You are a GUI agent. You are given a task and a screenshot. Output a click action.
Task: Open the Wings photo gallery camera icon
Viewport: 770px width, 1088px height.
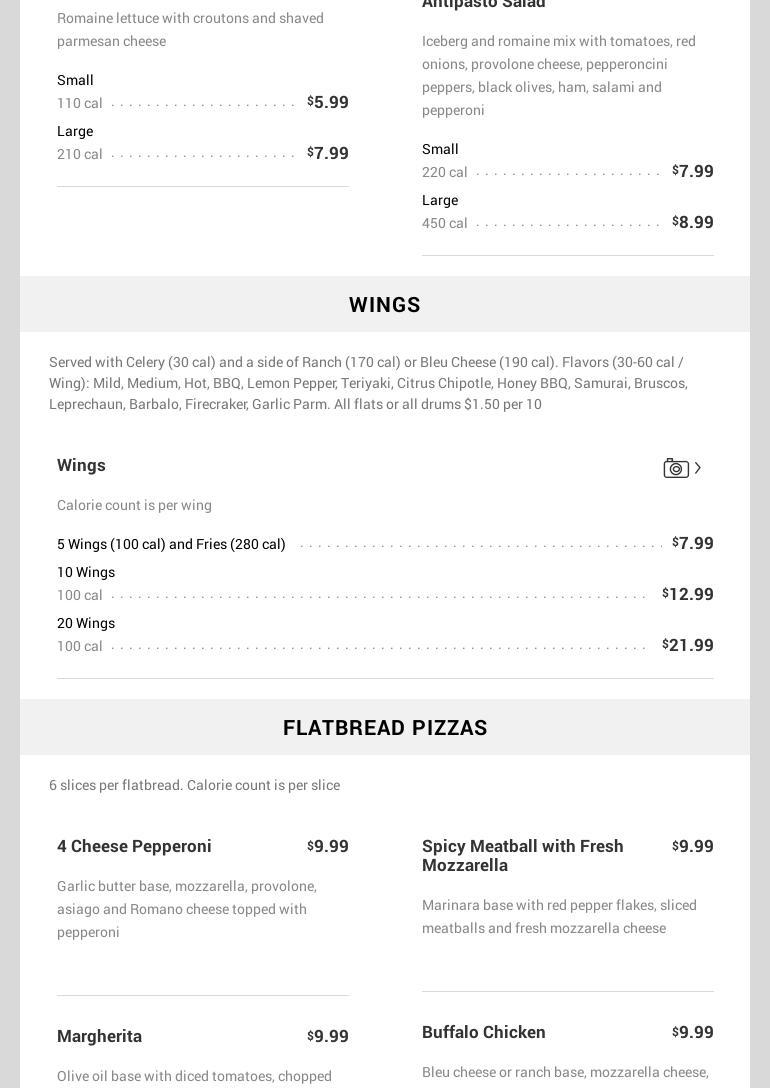677,468
